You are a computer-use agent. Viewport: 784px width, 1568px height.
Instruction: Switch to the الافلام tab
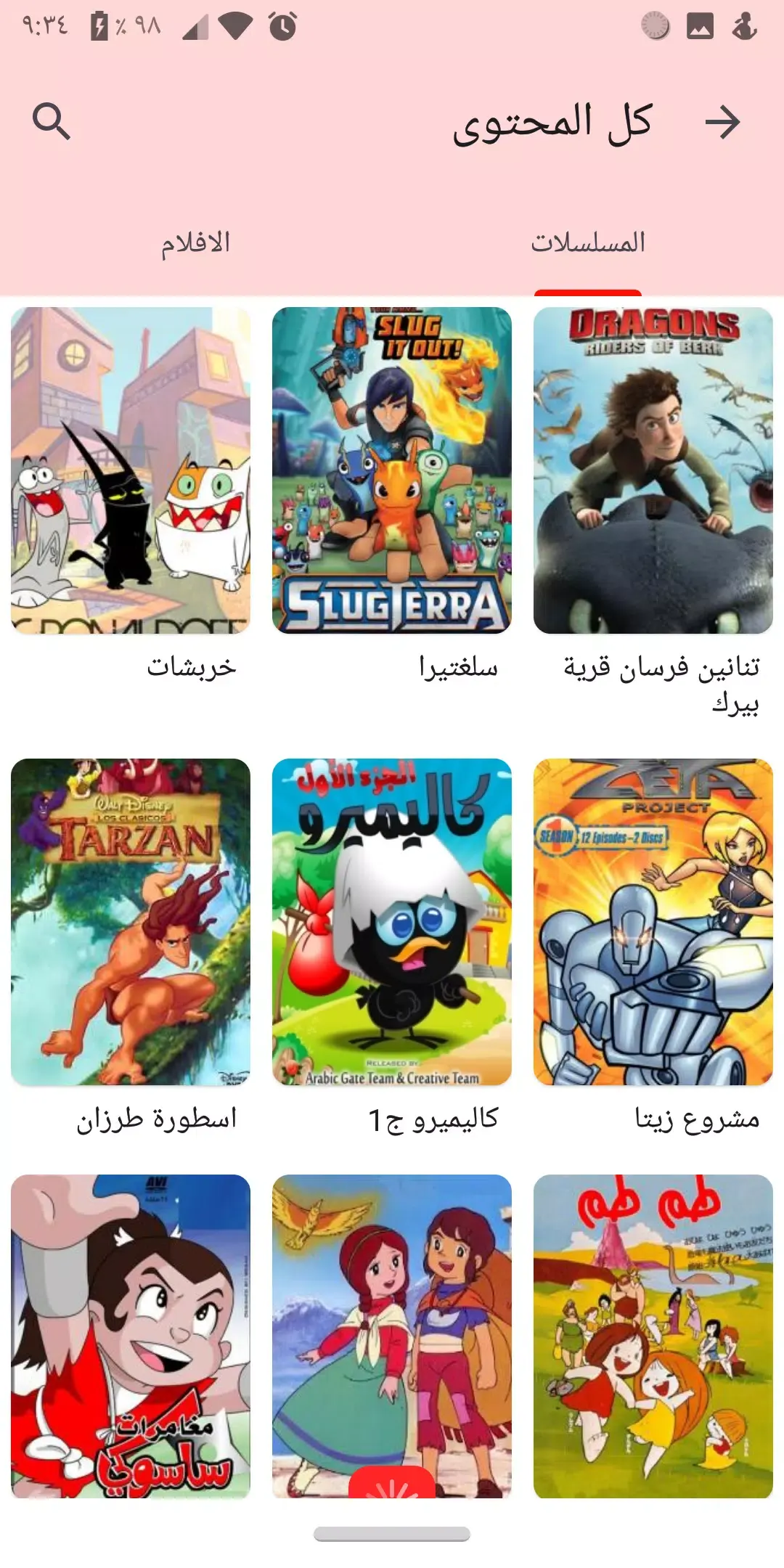click(x=196, y=242)
